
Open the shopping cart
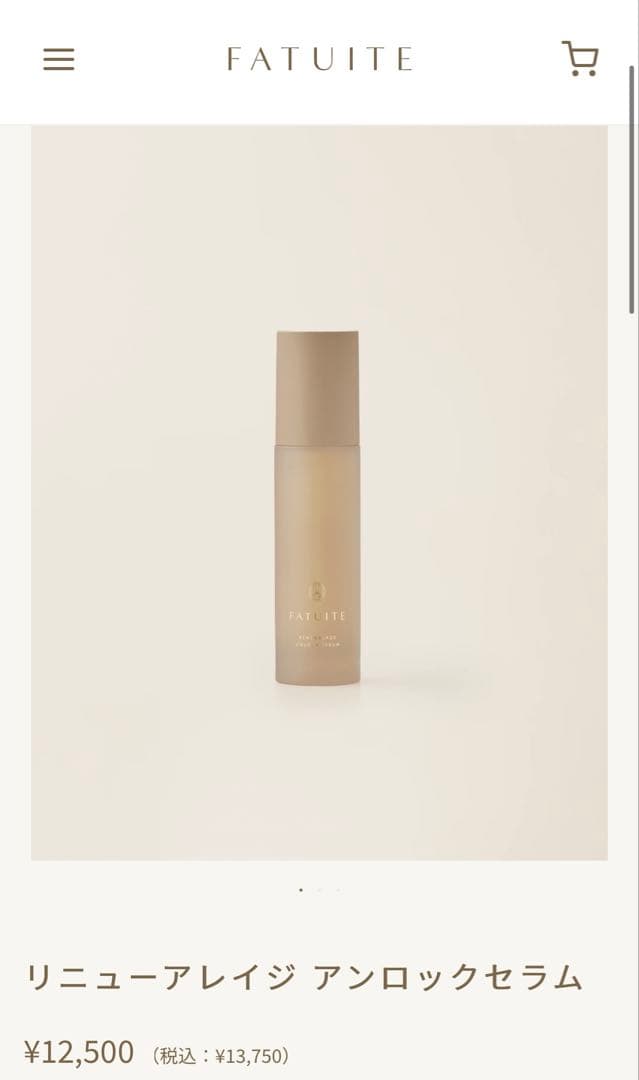(x=580, y=59)
